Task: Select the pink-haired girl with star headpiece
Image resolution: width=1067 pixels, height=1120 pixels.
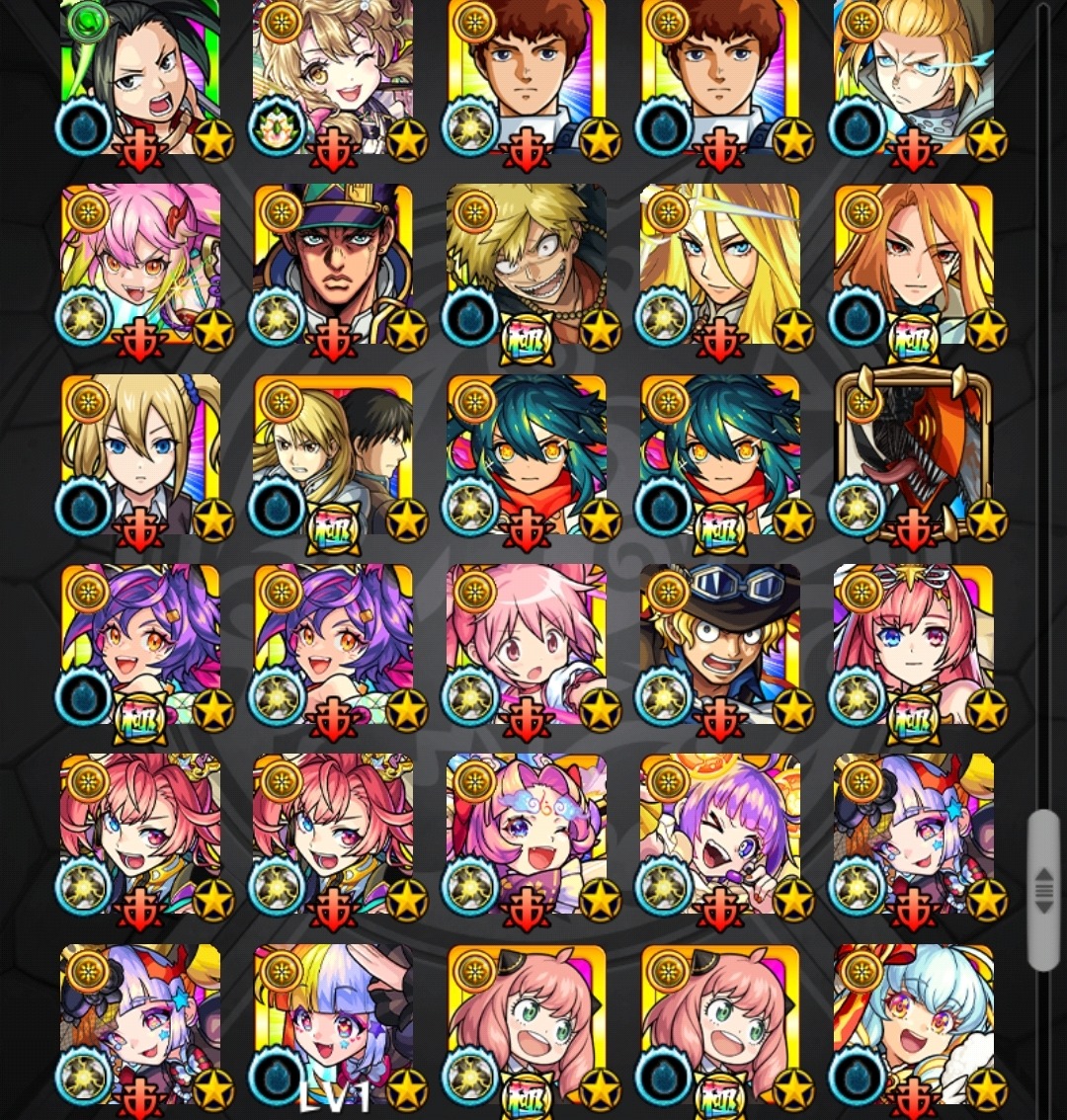Action: (x=914, y=644)
